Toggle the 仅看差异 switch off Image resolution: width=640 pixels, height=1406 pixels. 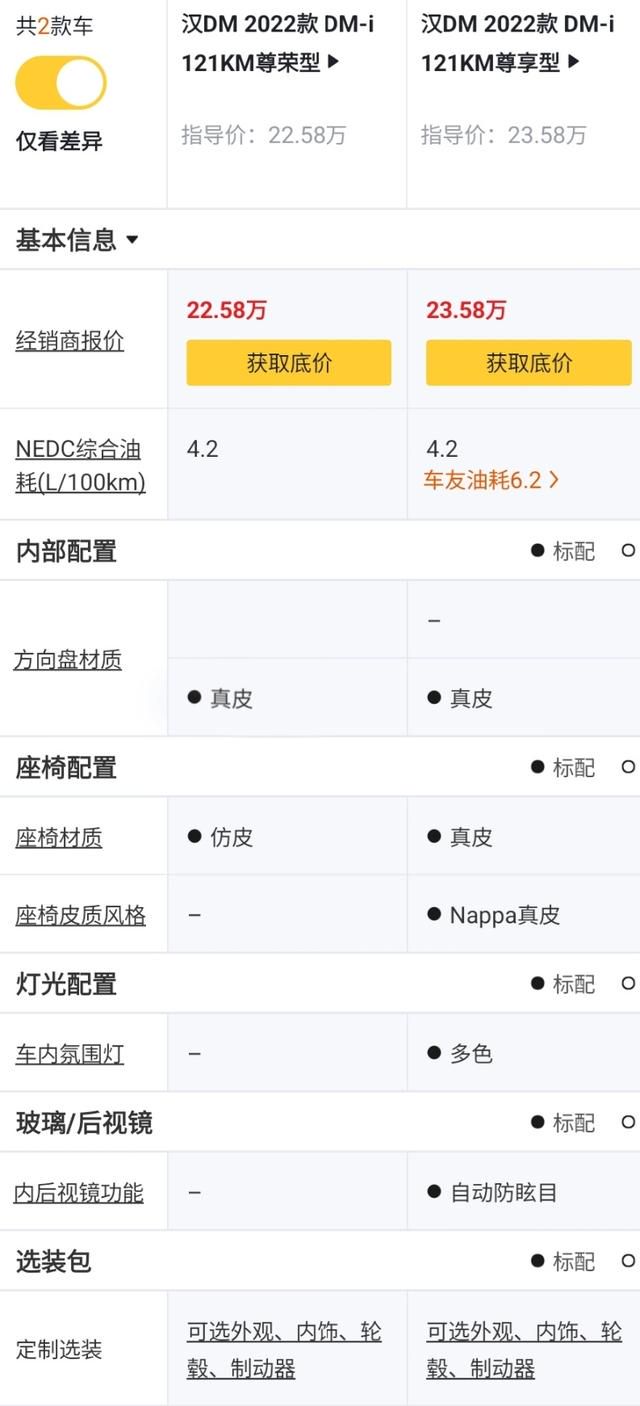pyautogui.click(x=61, y=83)
